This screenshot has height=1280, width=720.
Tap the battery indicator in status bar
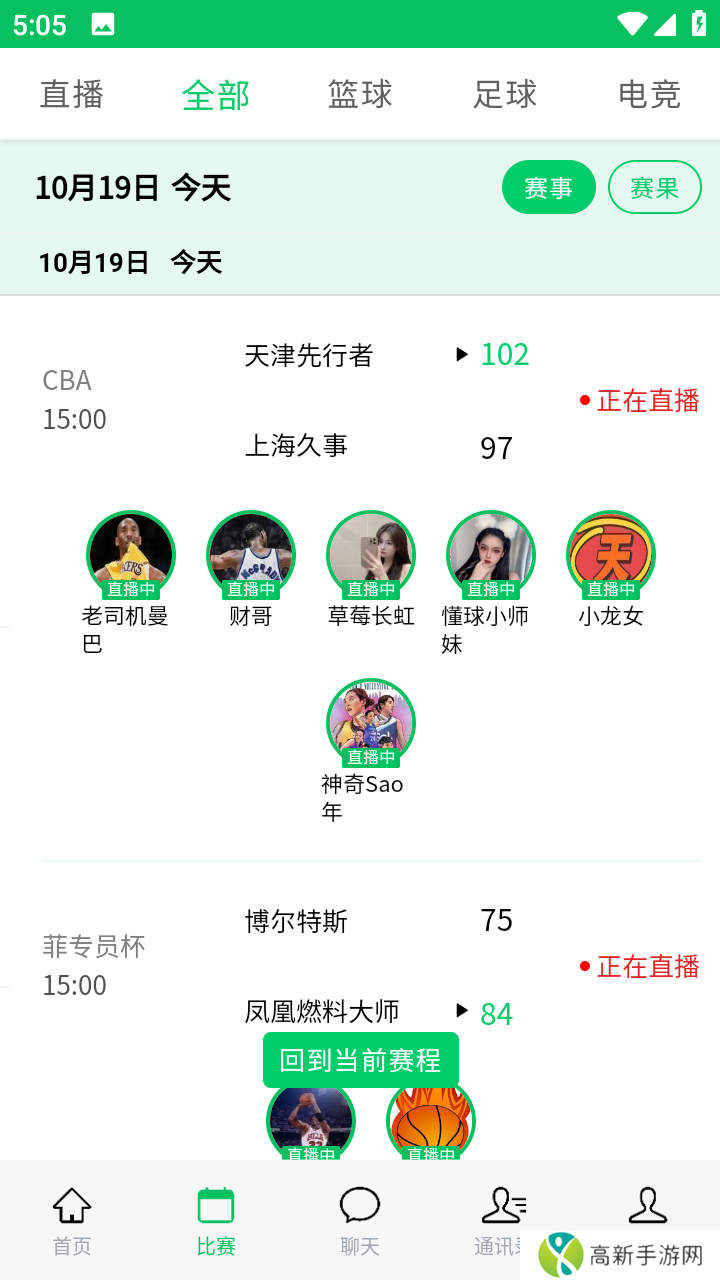click(x=697, y=24)
